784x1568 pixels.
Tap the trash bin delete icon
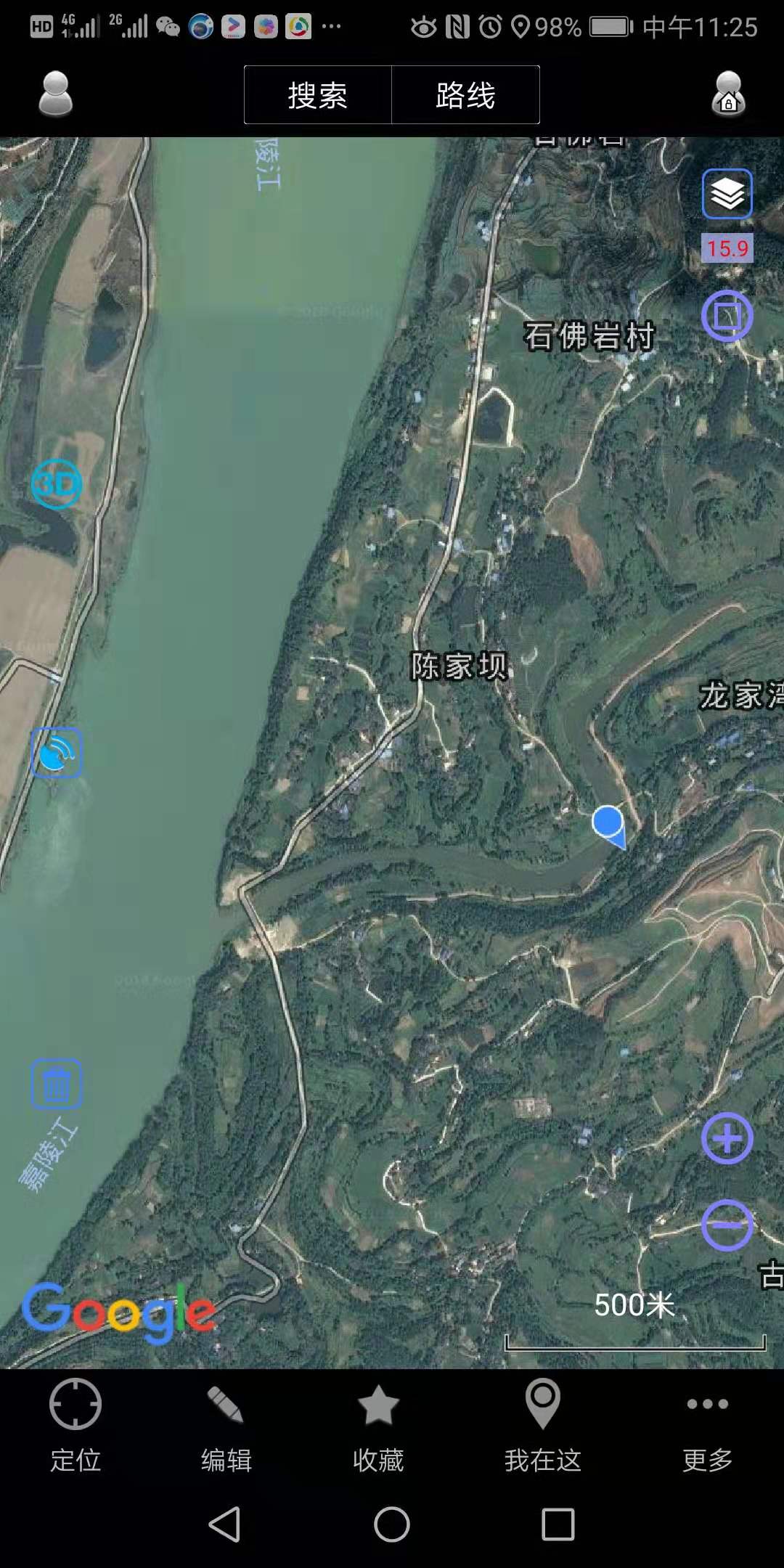(x=56, y=1084)
